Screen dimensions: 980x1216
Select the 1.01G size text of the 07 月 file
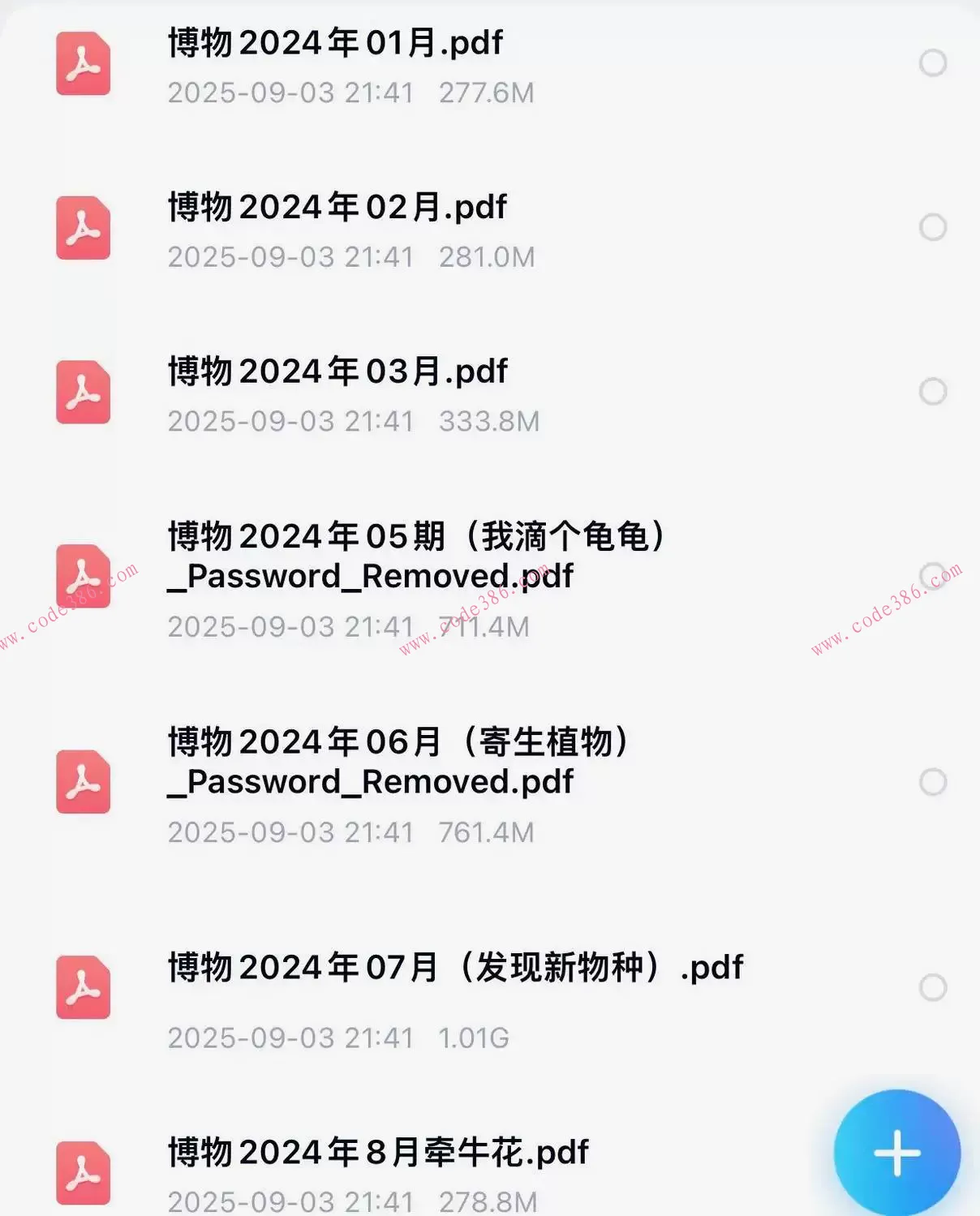pos(472,1038)
